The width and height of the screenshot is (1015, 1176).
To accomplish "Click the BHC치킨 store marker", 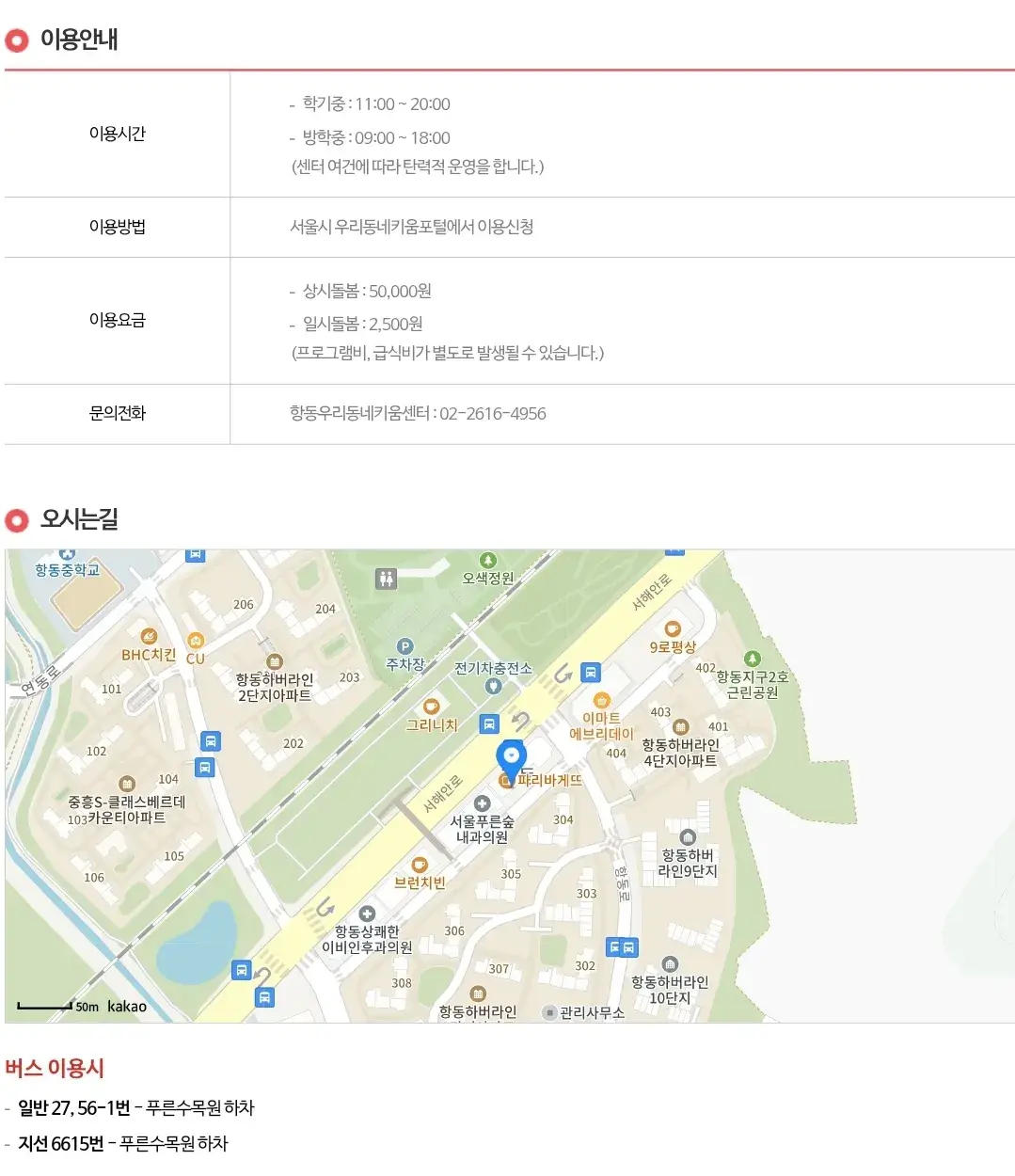I will point(146,634).
